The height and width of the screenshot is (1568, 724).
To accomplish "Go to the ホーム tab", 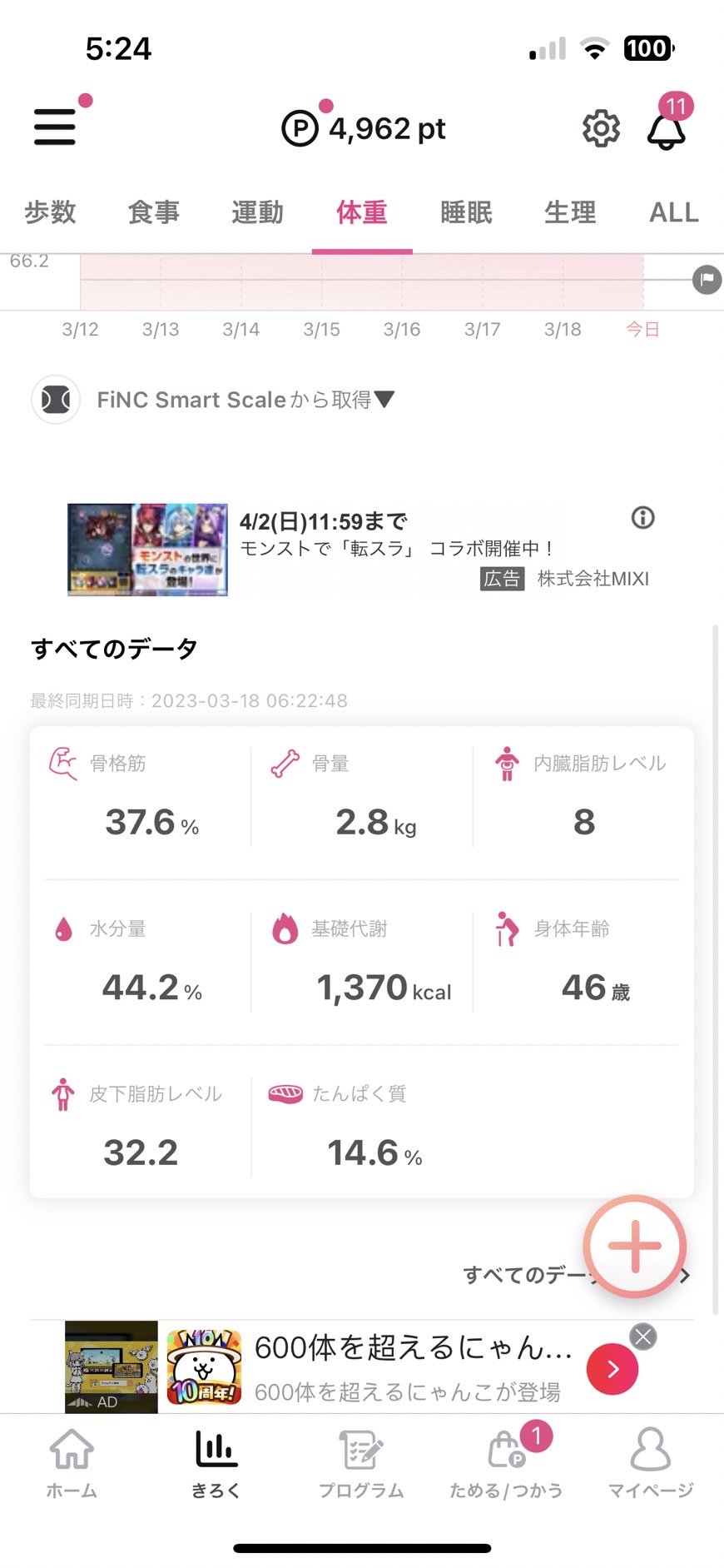I will click(x=72, y=1463).
